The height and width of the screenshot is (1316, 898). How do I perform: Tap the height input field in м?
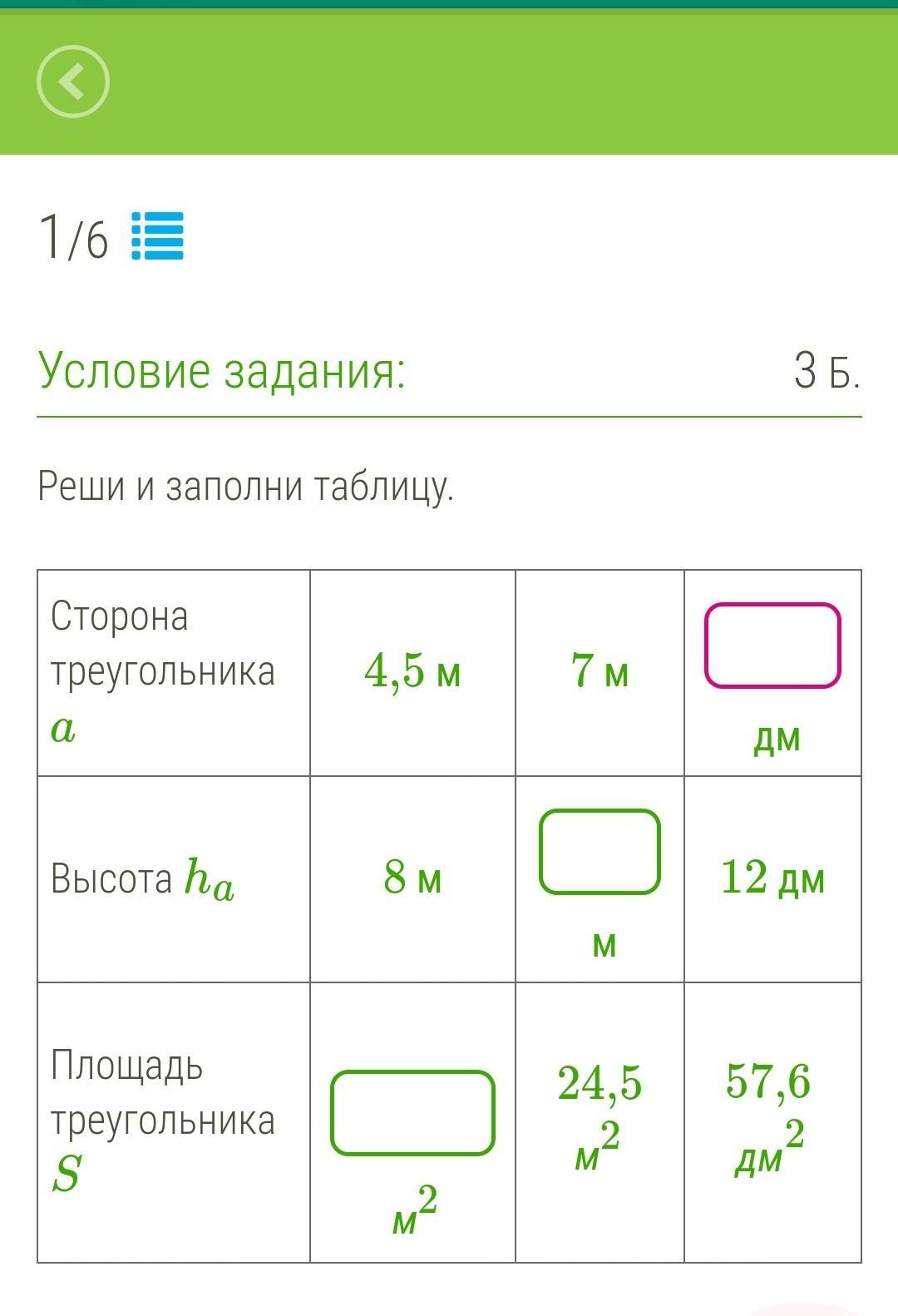point(599,852)
